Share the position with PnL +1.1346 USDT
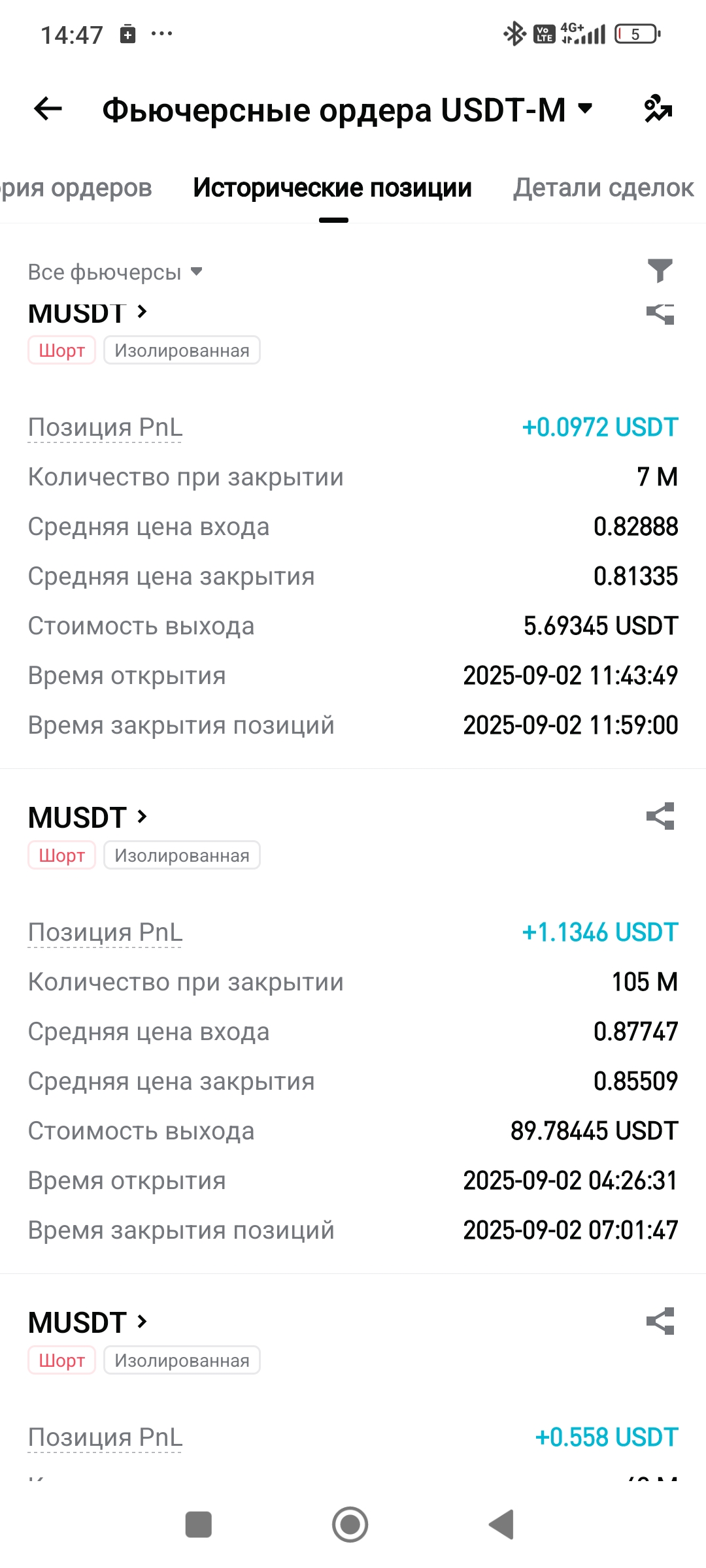Image resolution: width=706 pixels, height=1568 pixels. pos(660,817)
